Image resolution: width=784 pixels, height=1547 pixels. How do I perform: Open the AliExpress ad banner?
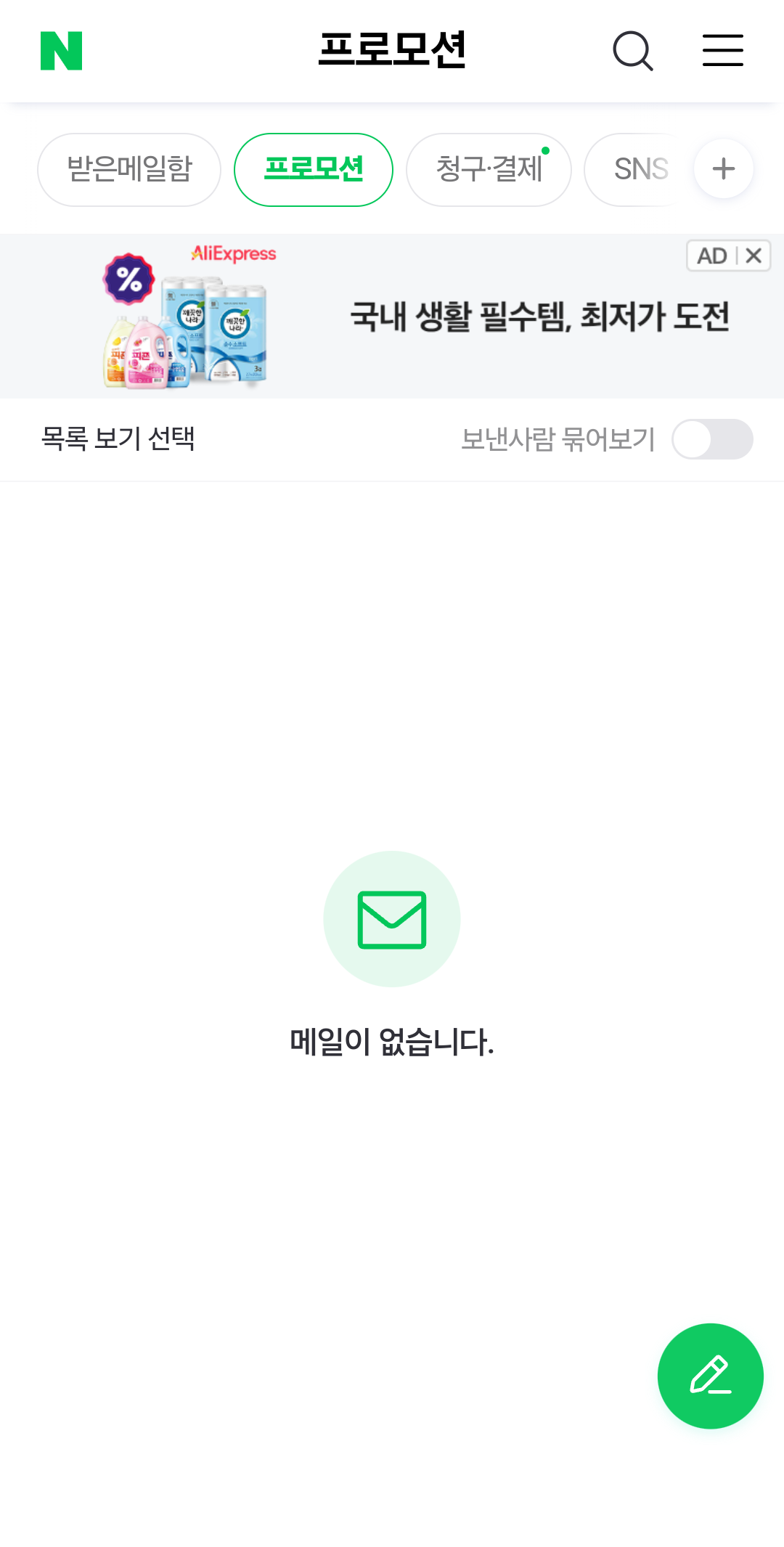pos(436,317)
